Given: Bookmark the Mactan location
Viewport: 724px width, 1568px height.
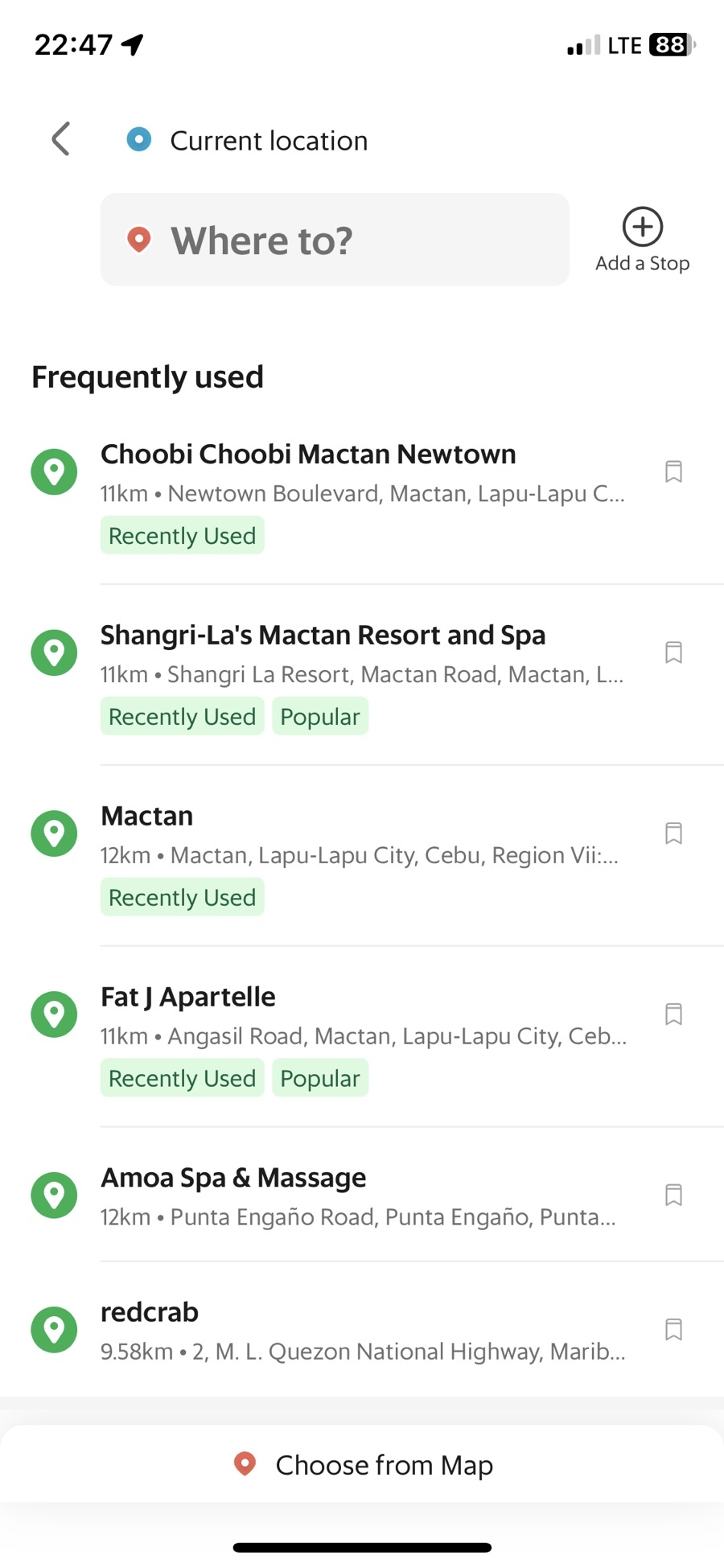Looking at the screenshot, I should click(x=673, y=833).
